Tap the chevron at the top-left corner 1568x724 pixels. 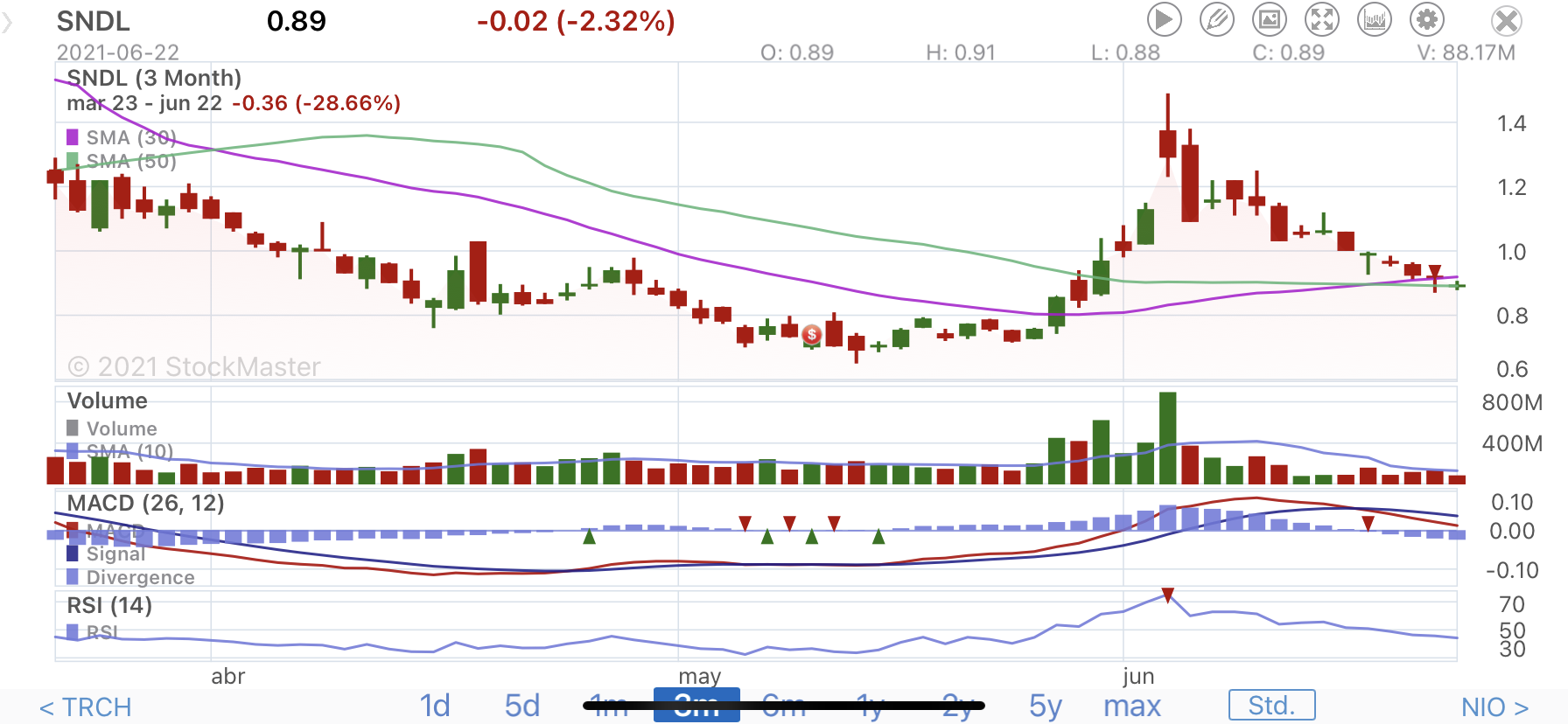8,22
